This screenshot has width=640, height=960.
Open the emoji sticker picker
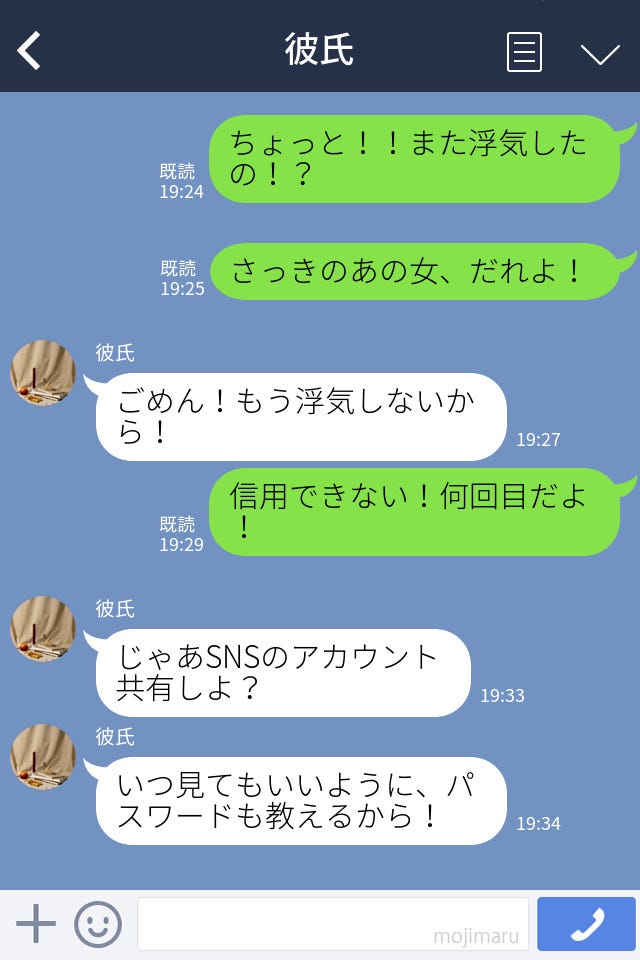[x=98, y=924]
